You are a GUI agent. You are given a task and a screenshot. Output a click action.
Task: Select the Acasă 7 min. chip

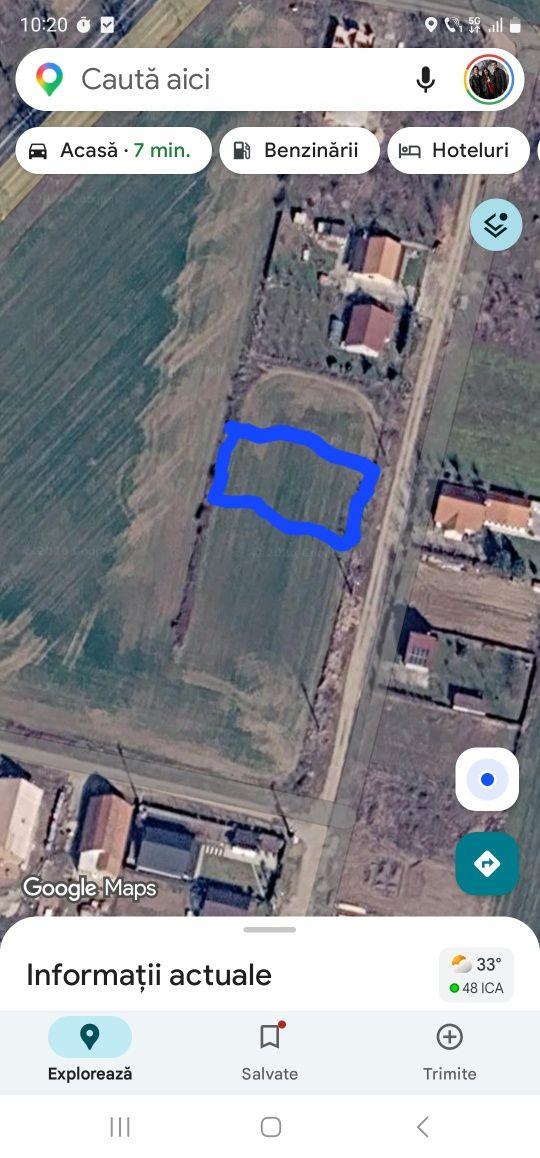(114, 151)
